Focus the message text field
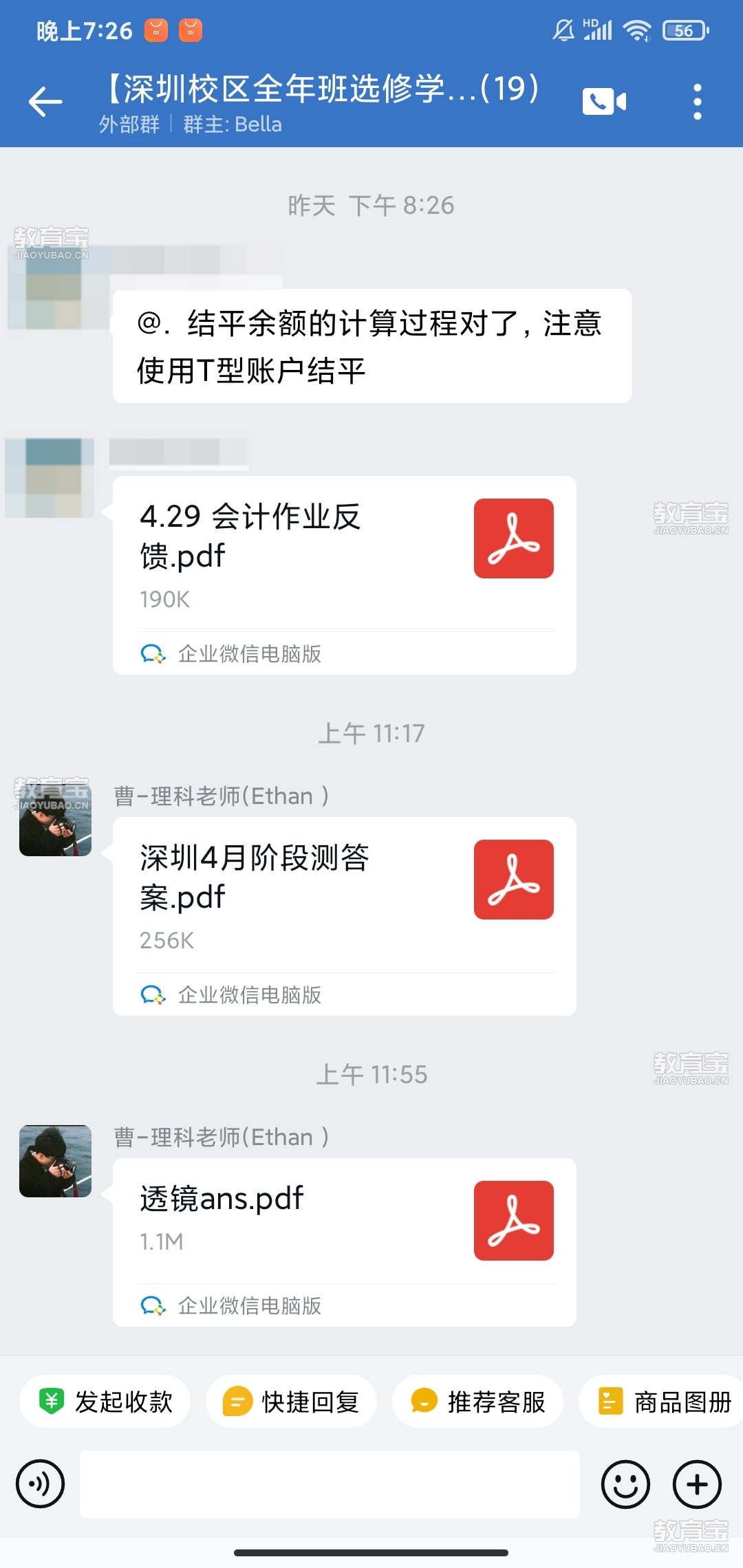 [x=330, y=1484]
